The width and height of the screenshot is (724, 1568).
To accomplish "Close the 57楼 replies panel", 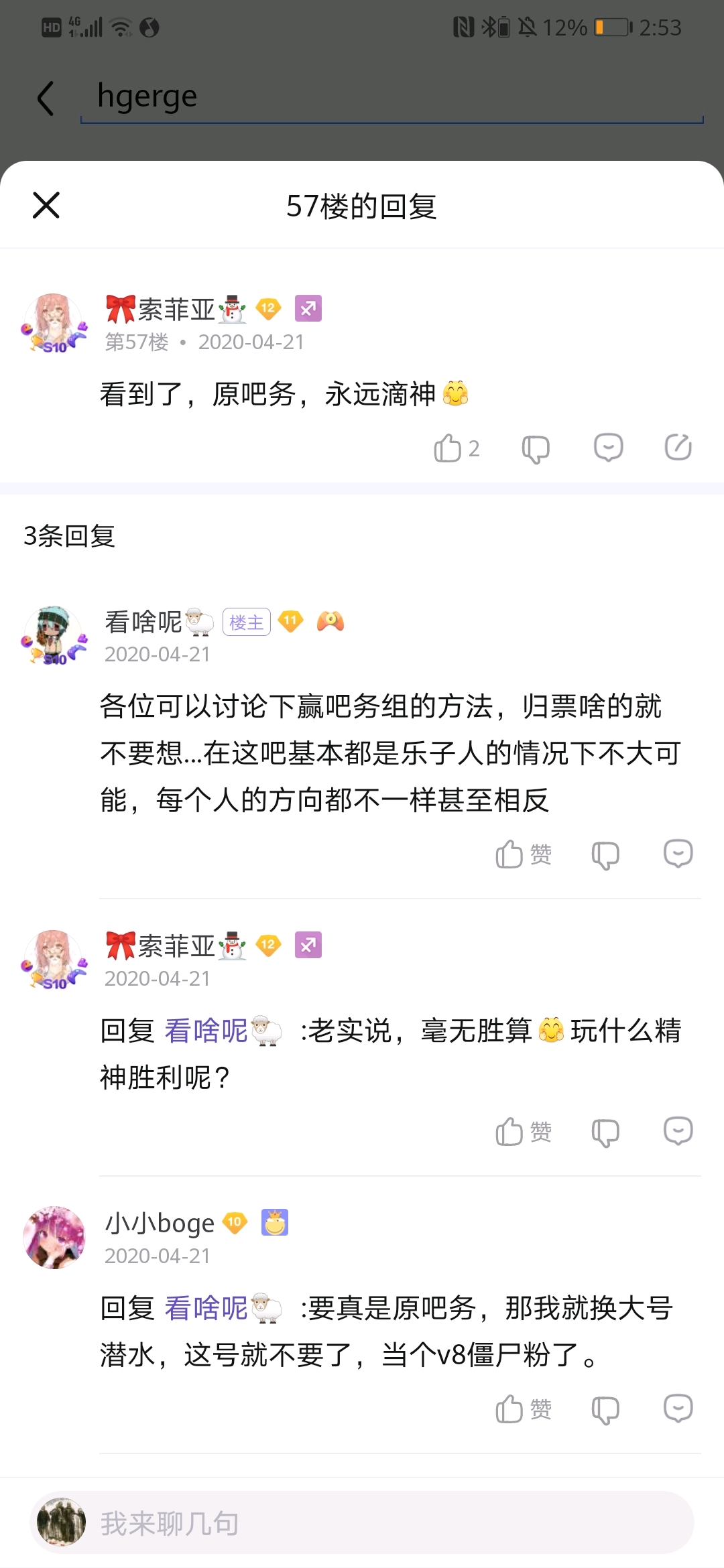I will (x=46, y=205).
